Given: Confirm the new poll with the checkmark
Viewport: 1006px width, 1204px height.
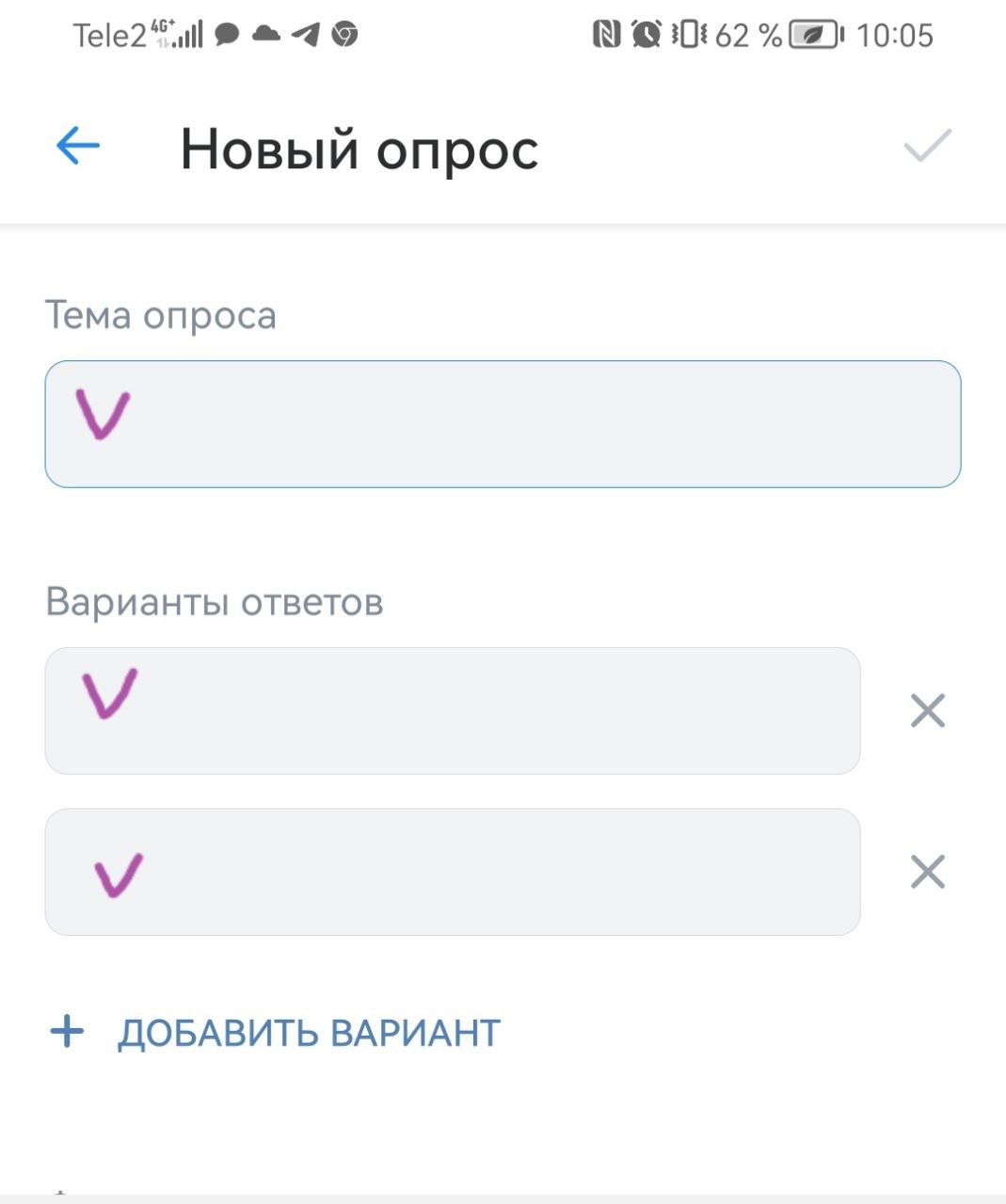Looking at the screenshot, I should 927,147.
